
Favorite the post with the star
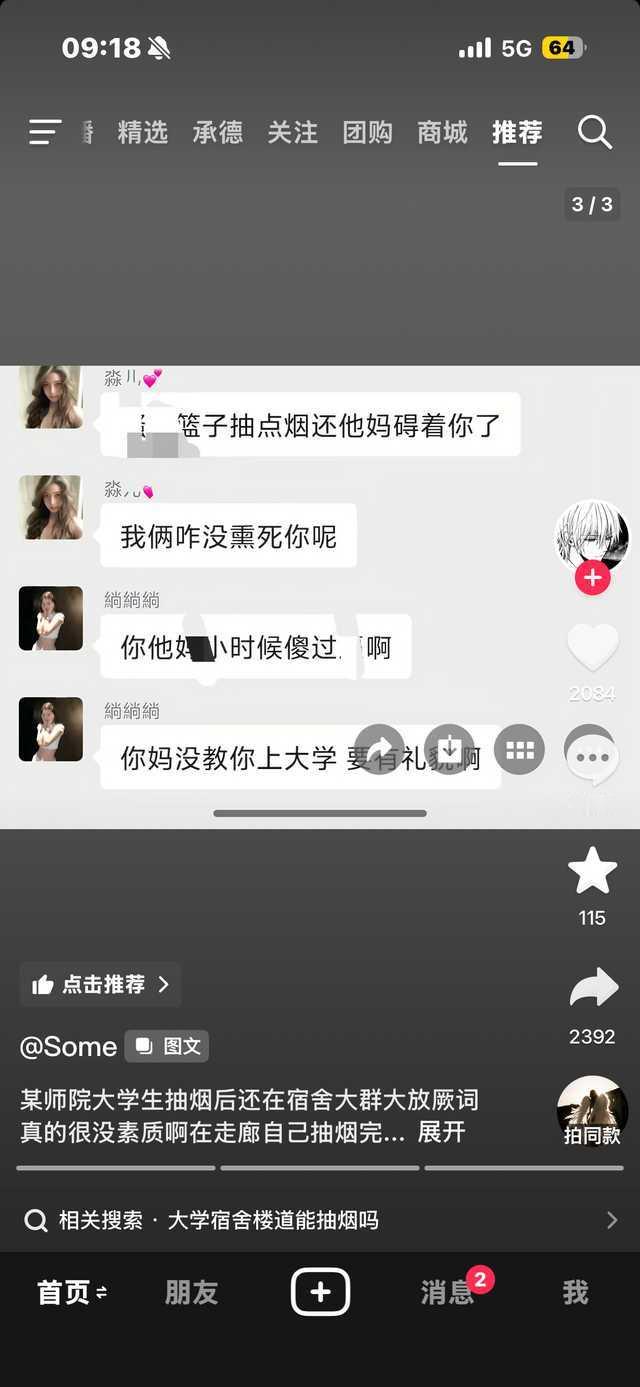tap(592, 870)
